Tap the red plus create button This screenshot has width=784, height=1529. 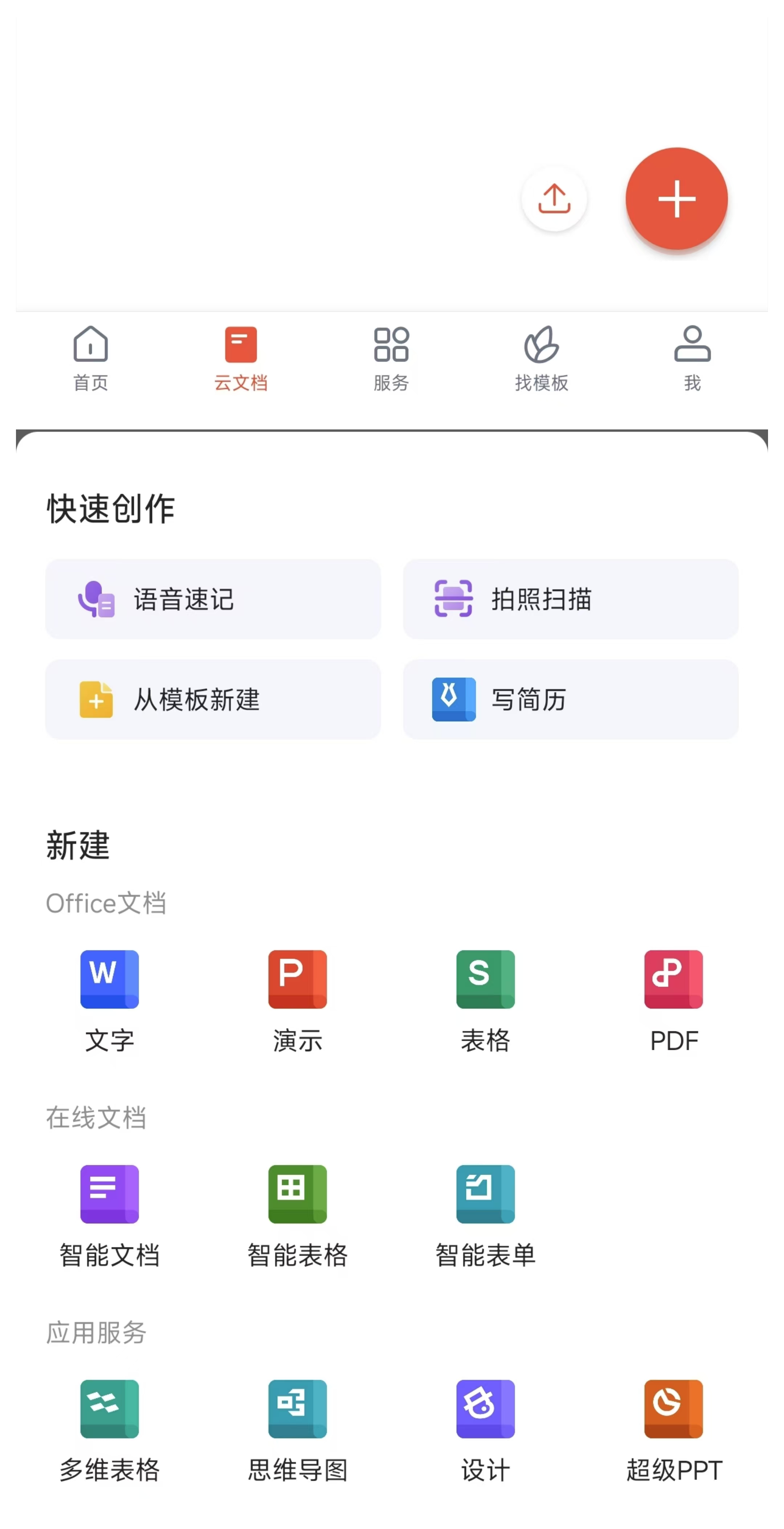(676, 199)
